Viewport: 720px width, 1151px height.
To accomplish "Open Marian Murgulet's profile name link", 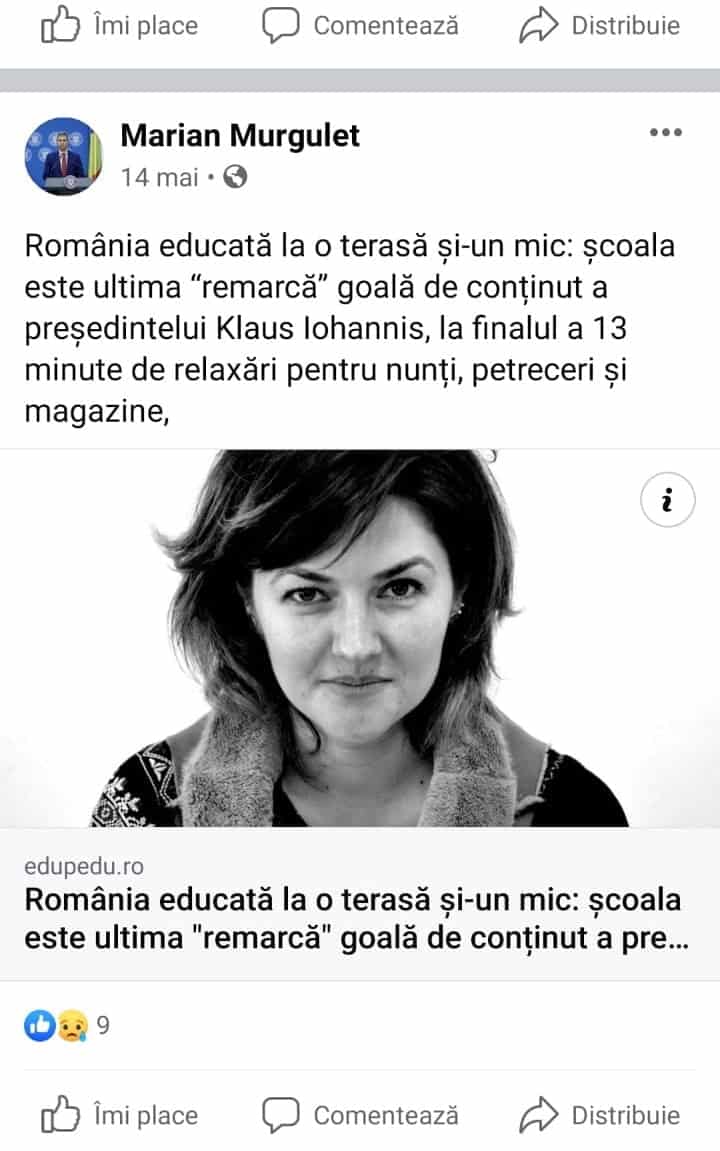I will pos(240,135).
